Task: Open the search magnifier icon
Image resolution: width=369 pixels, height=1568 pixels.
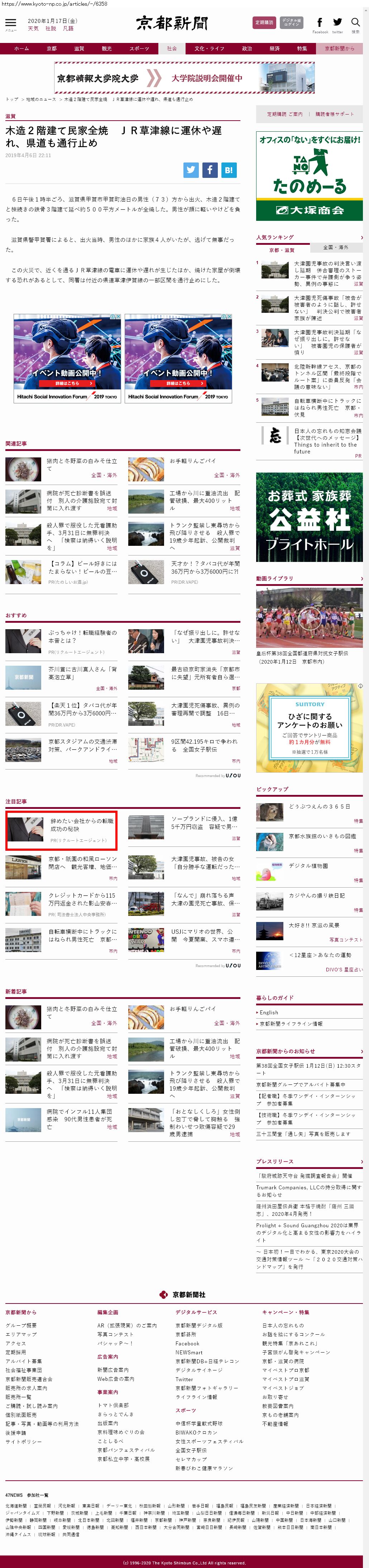Action: coord(355,23)
